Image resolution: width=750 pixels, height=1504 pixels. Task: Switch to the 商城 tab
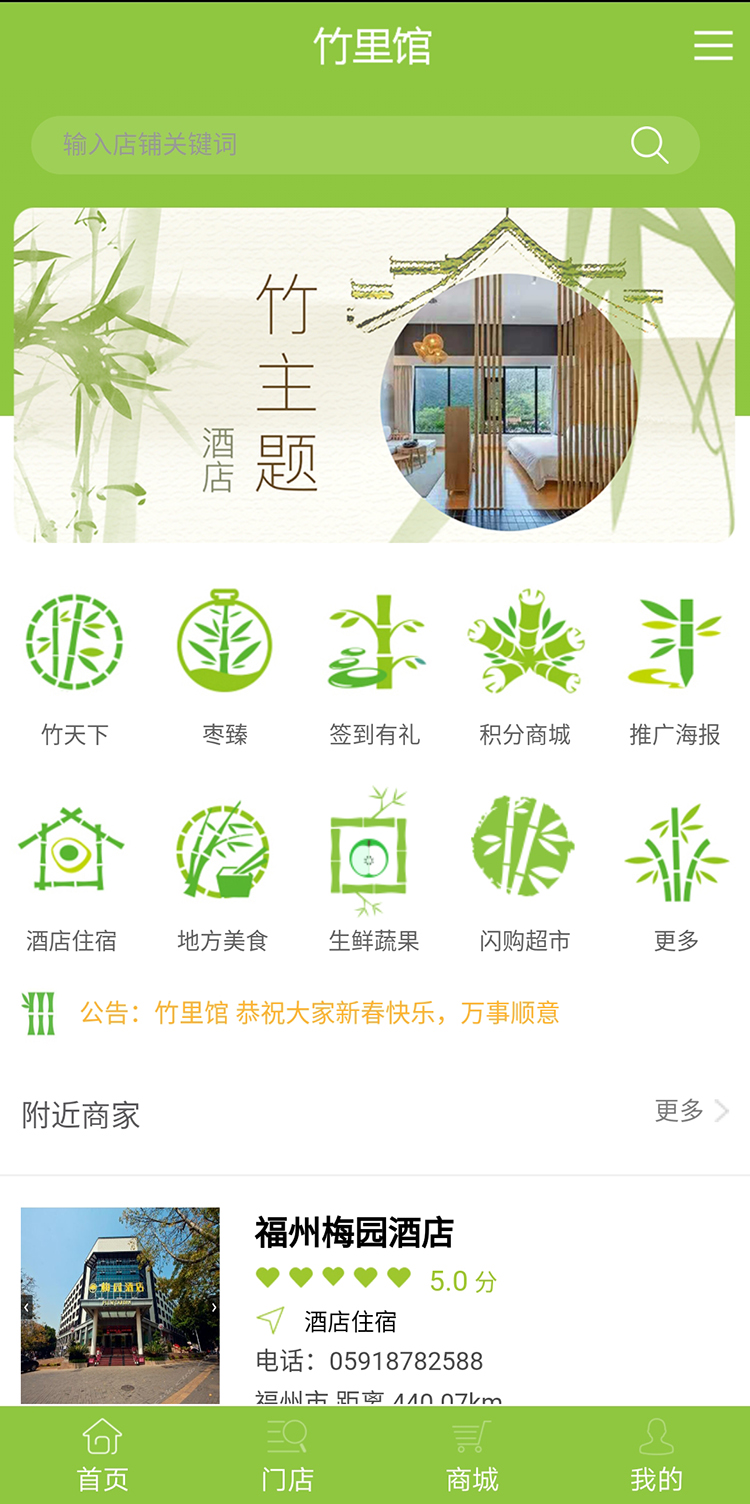tap(472, 1456)
